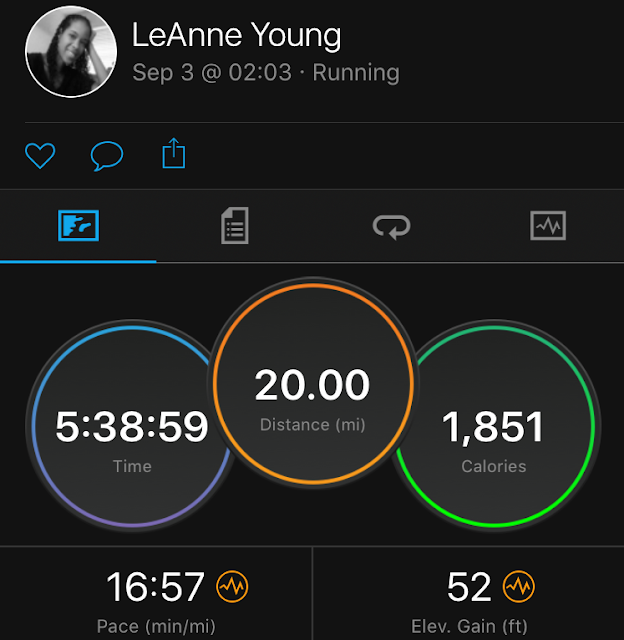Share this running activity
Screen dimensions: 624x640
(174, 153)
